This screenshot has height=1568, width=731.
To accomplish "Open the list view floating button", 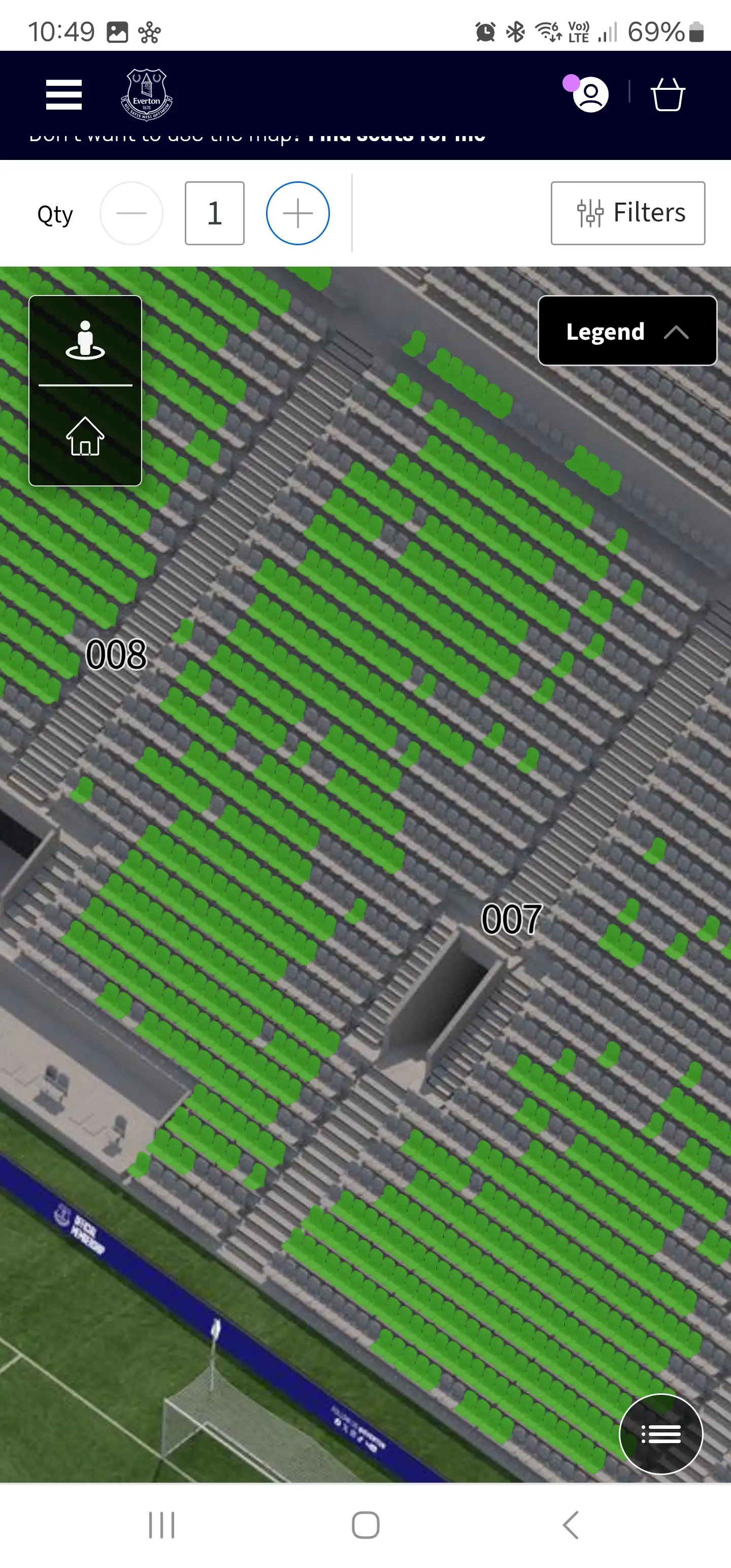I will (660, 1434).
